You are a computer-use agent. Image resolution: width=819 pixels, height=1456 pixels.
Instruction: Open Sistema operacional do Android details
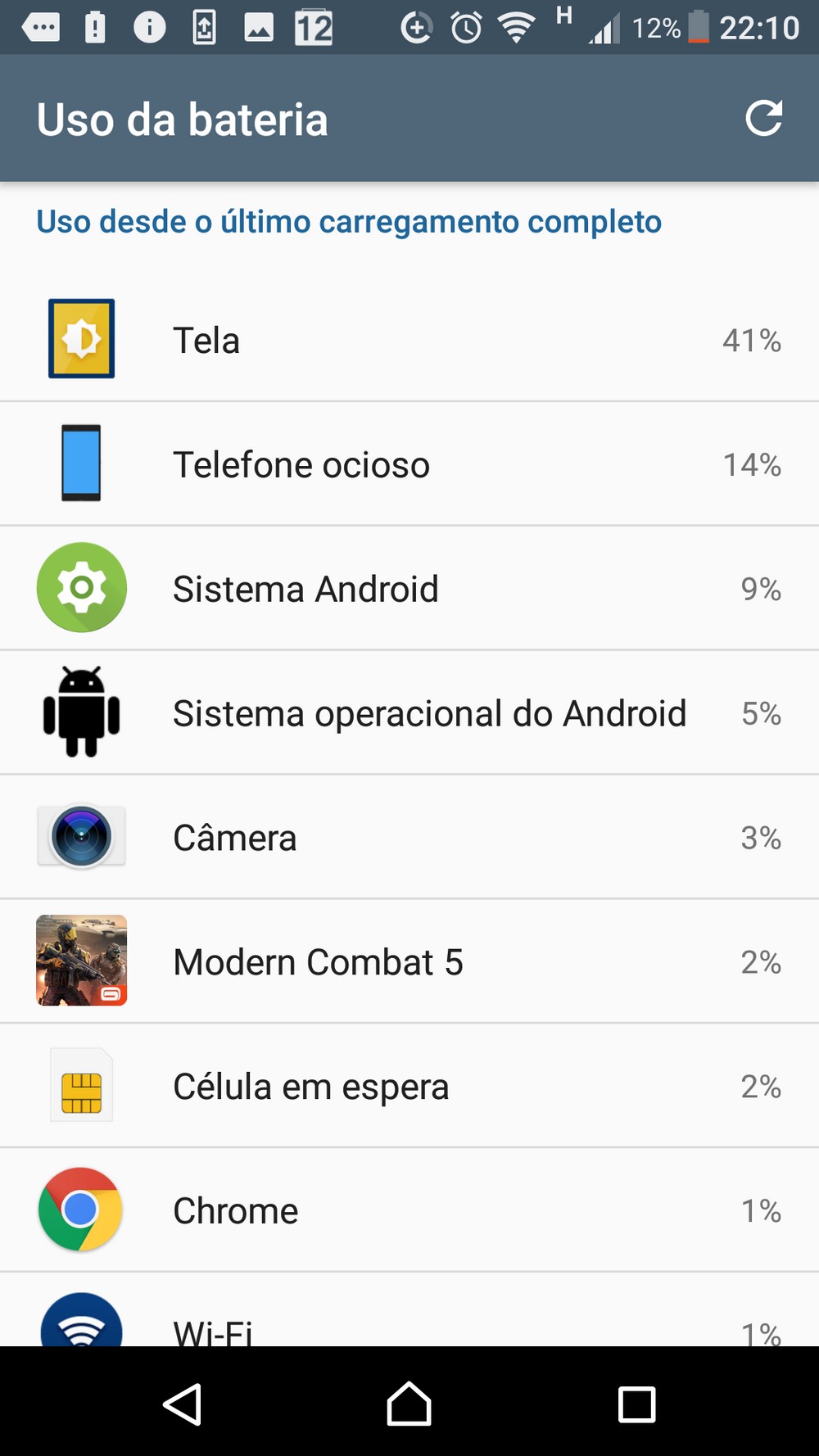(x=409, y=713)
